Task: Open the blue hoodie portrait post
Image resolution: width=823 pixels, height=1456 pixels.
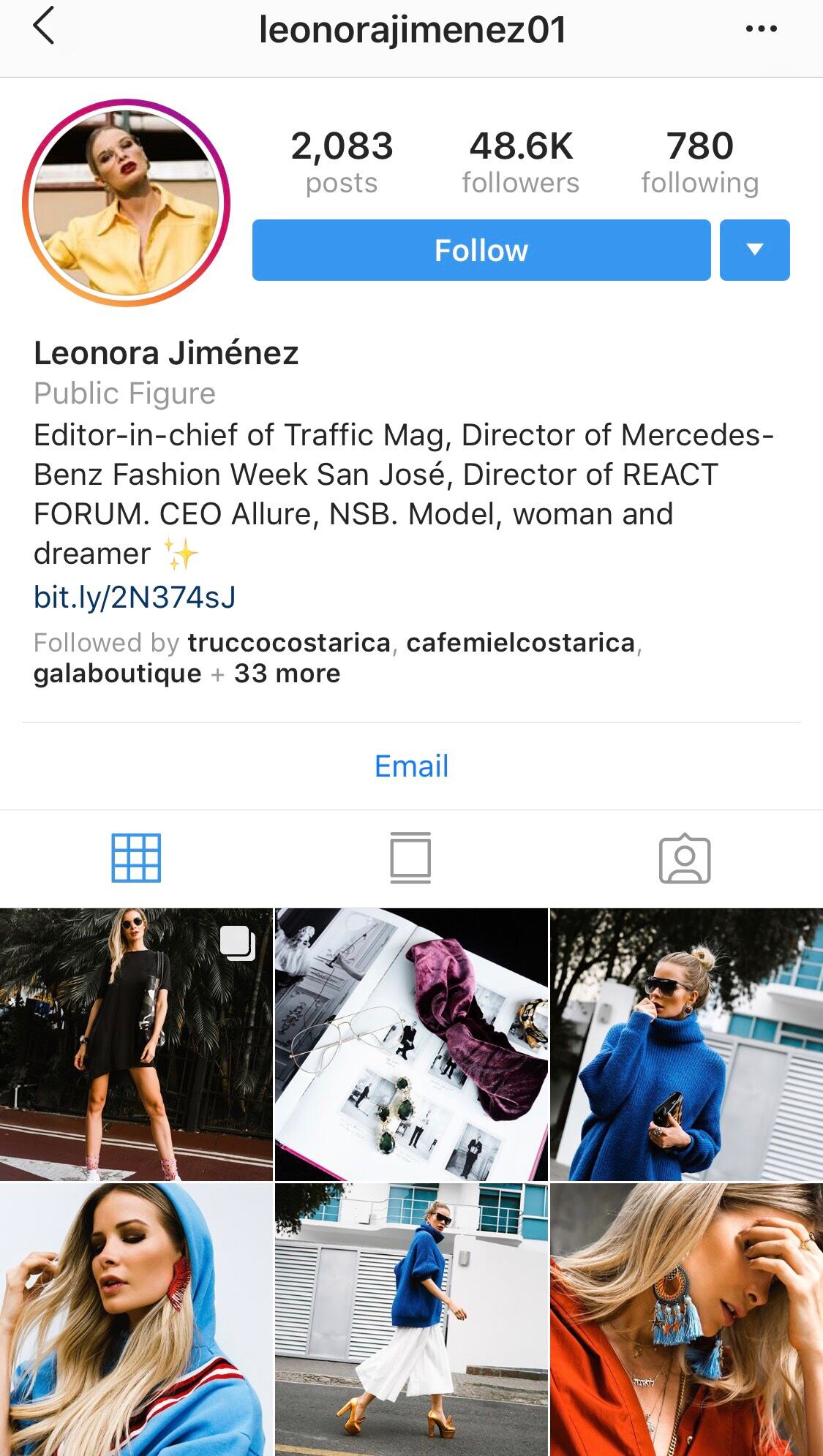Action: (x=136, y=1320)
